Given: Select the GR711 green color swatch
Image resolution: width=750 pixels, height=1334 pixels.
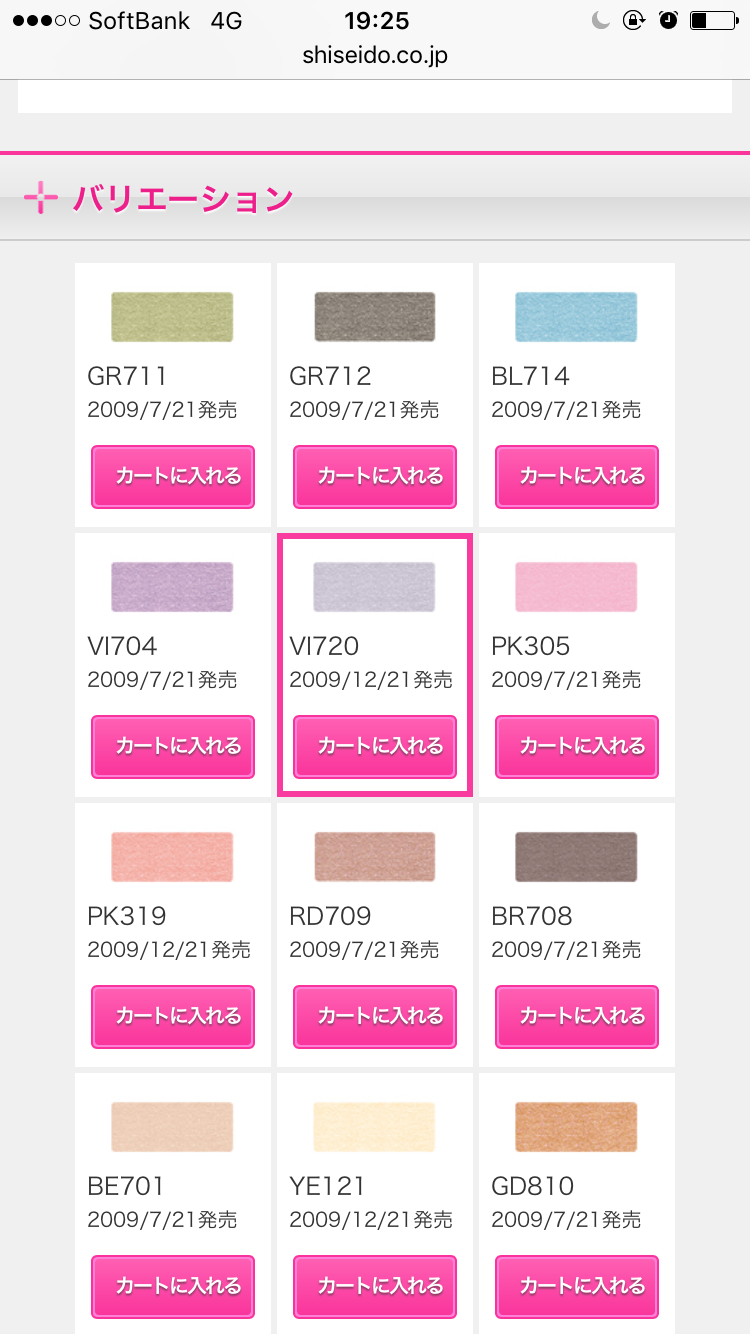Looking at the screenshot, I should 172,317.
